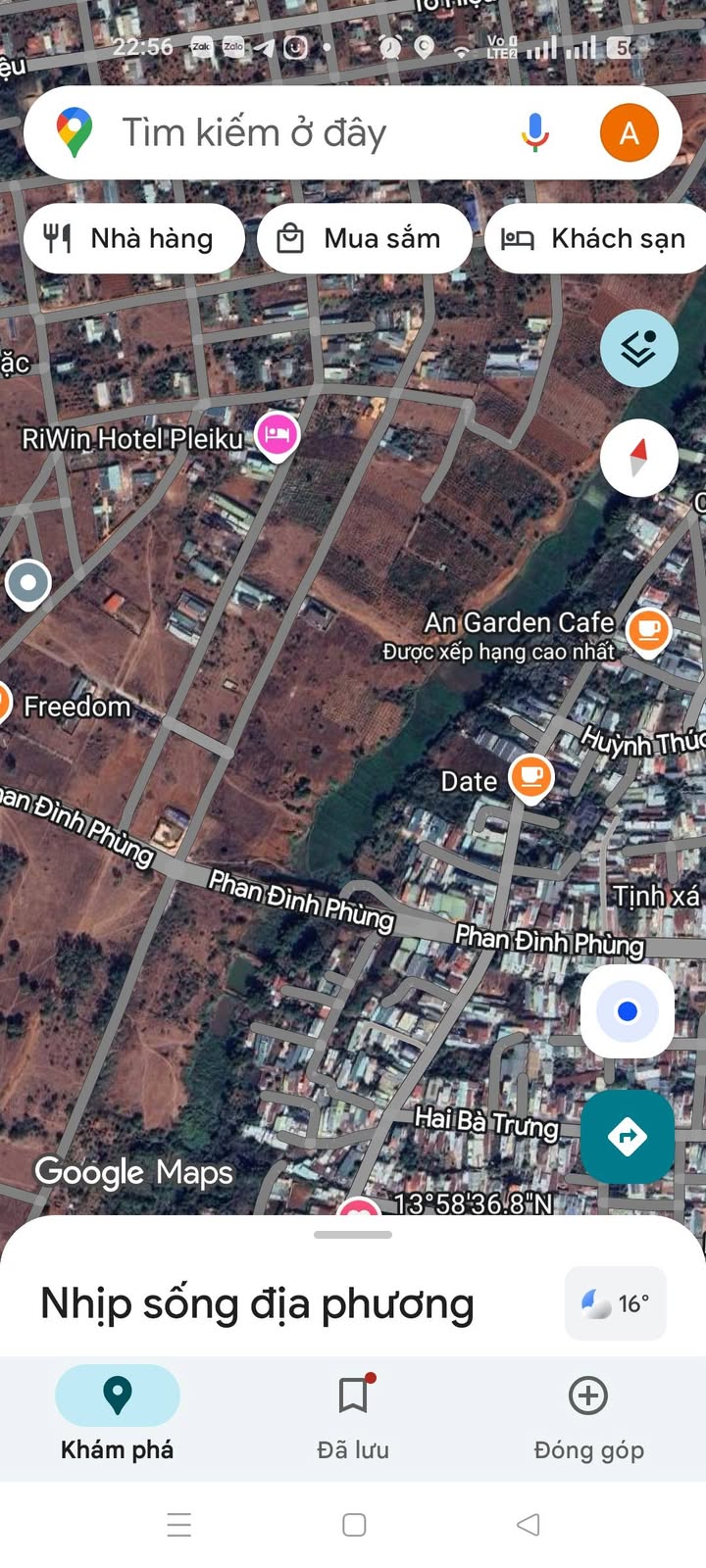706x1568 pixels.
Task: Open the directions button
Action: (x=627, y=1136)
